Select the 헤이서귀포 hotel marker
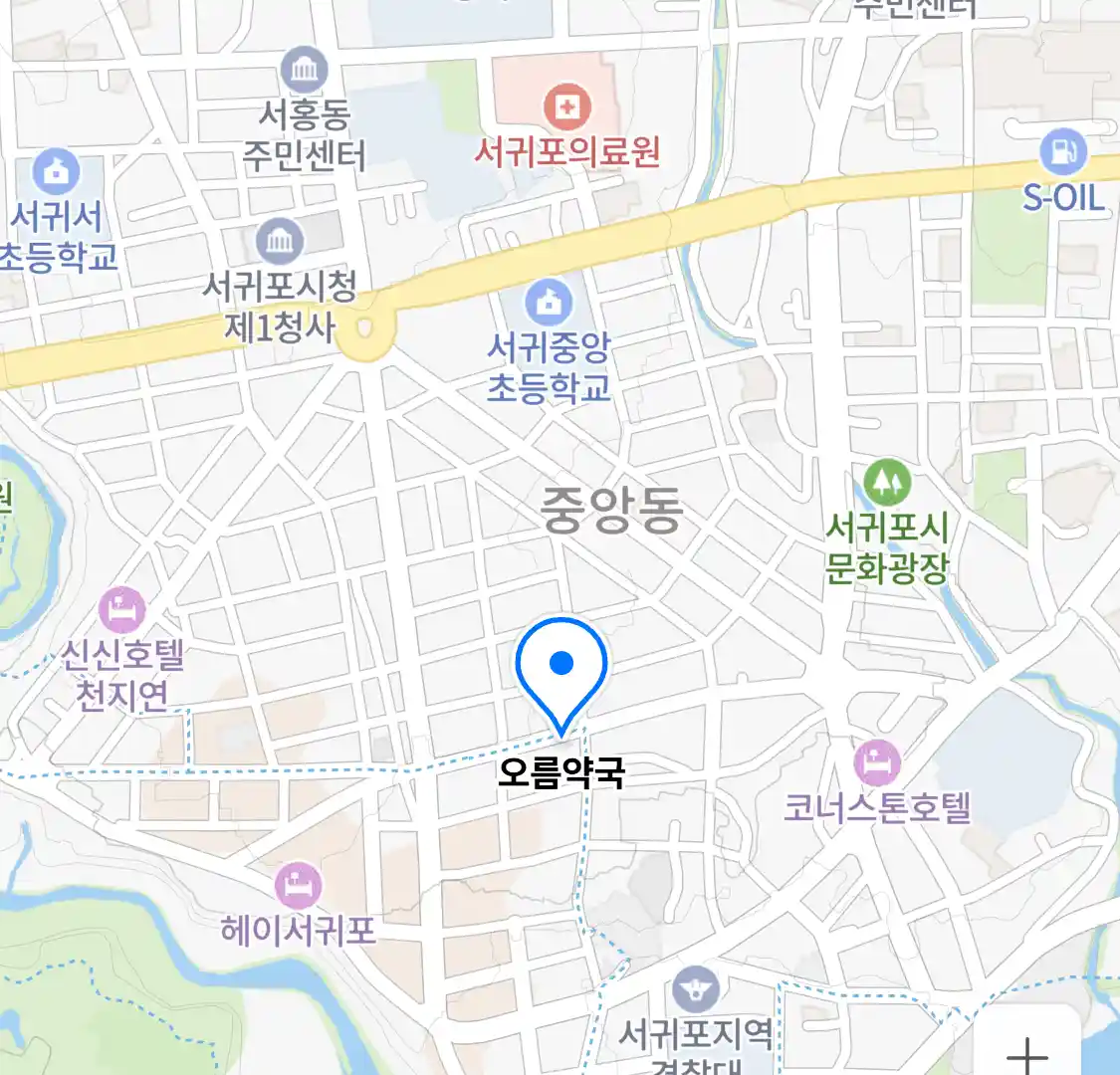The width and height of the screenshot is (1120, 1075). click(x=298, y=886)
